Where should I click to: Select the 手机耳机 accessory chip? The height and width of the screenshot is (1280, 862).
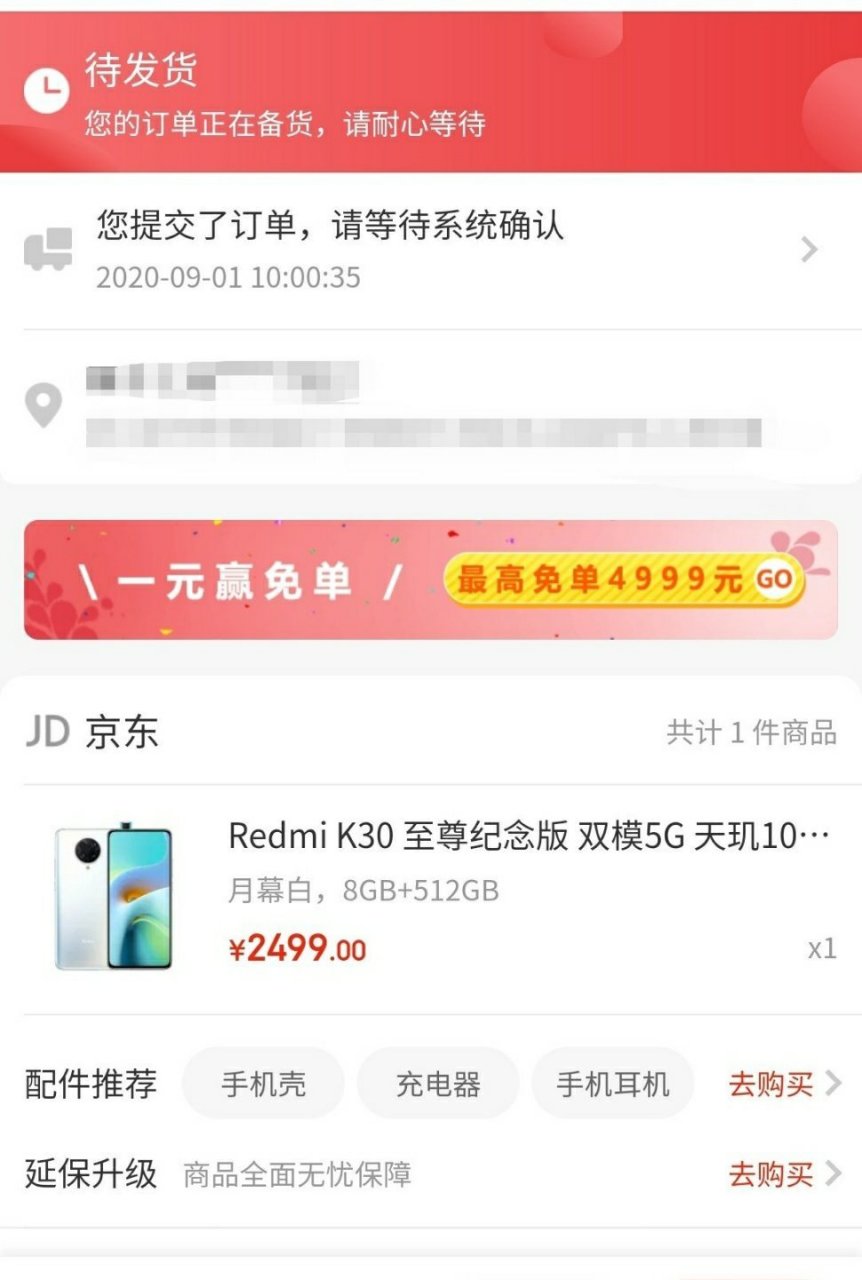[x=613, y=1081]
